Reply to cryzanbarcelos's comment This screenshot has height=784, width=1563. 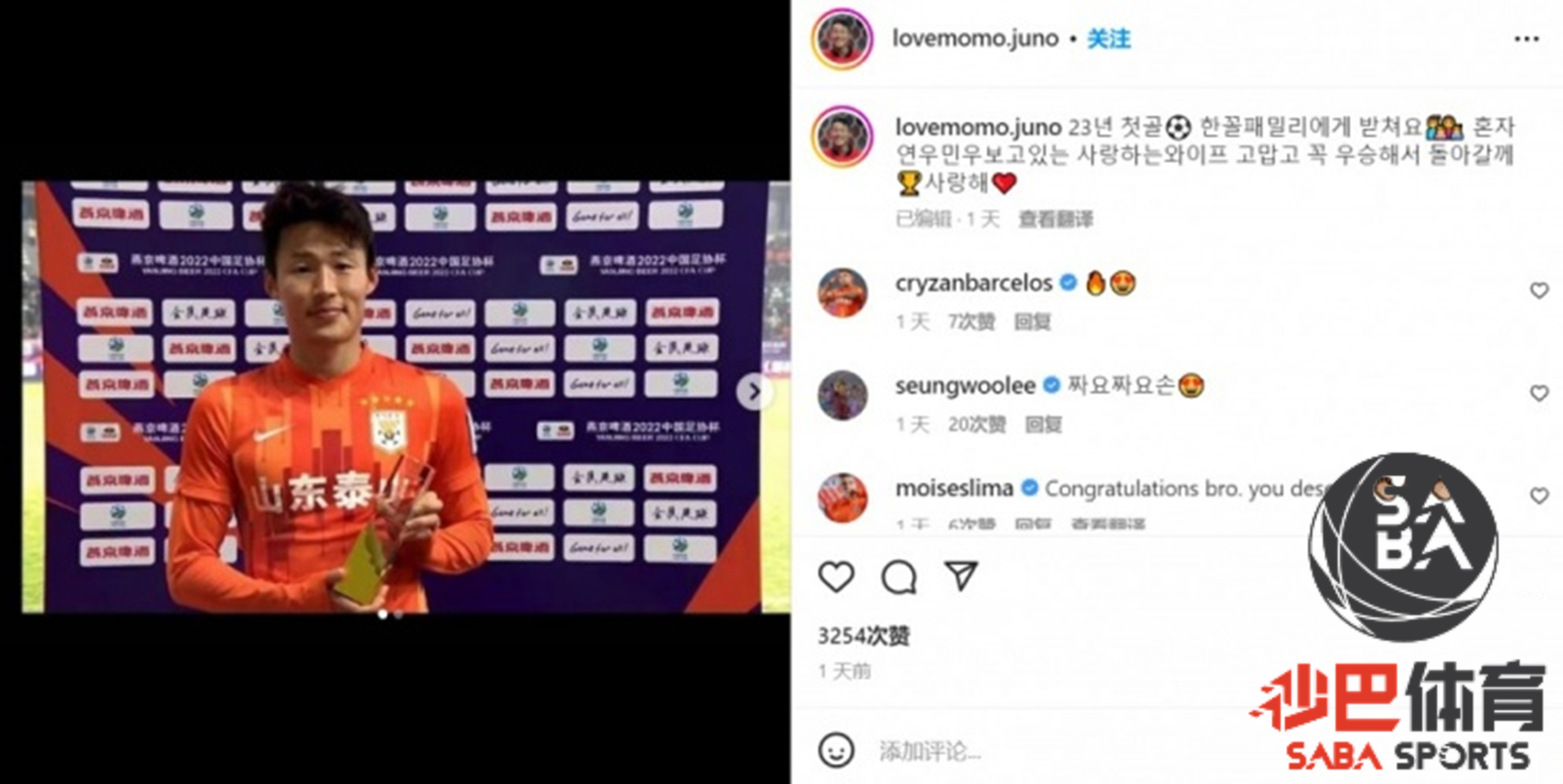(1032, 321)
